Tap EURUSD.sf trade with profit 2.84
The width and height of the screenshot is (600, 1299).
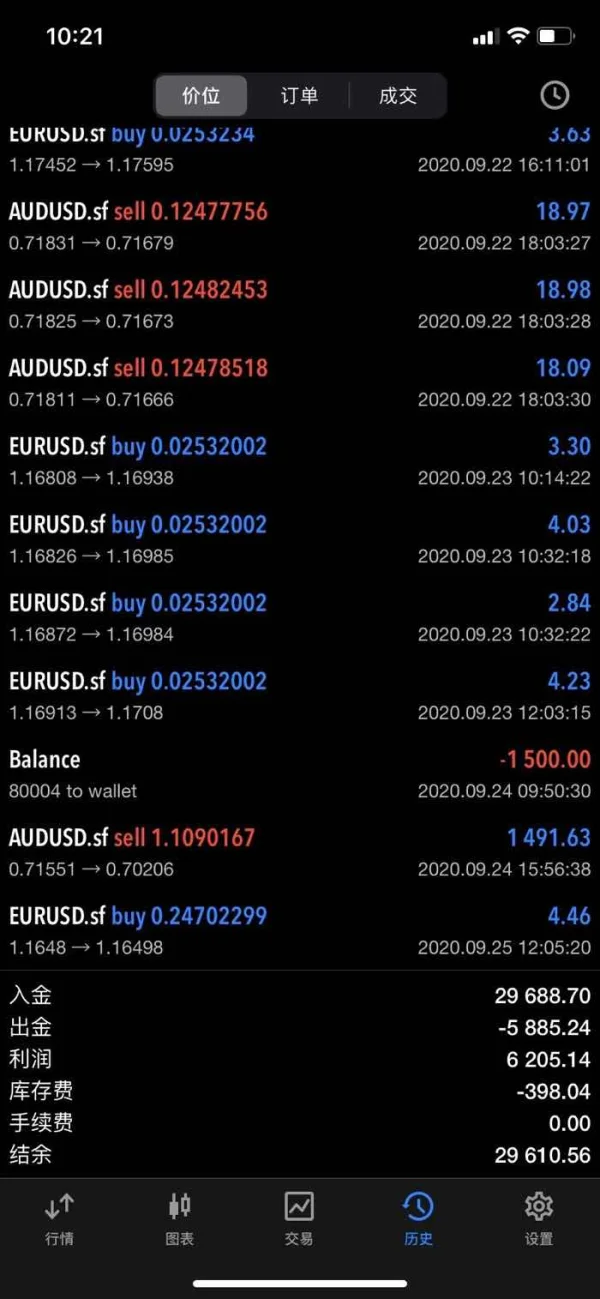point(299,617)
